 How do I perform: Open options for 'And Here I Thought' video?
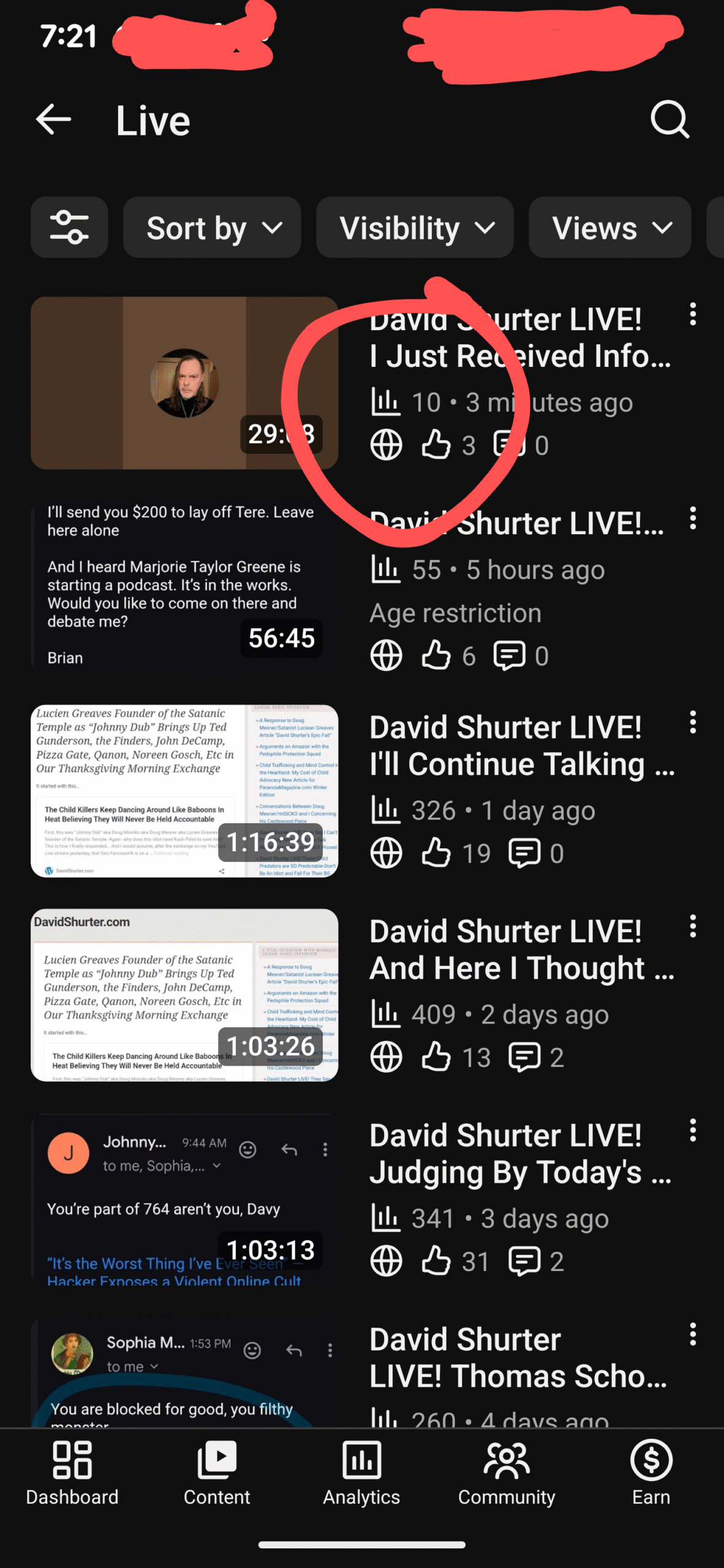click(693, 927)
